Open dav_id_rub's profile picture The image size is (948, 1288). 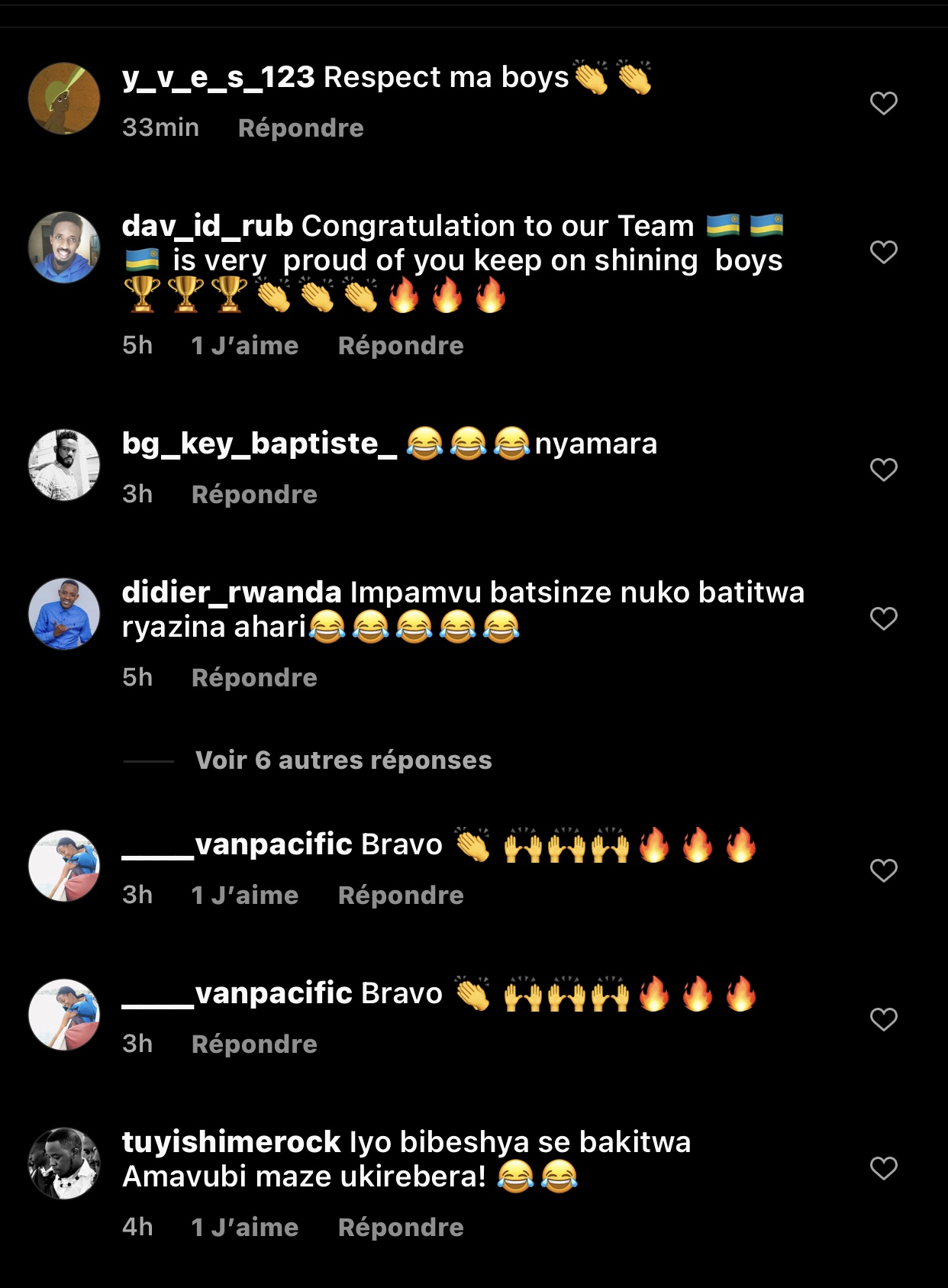pos(64,247)
